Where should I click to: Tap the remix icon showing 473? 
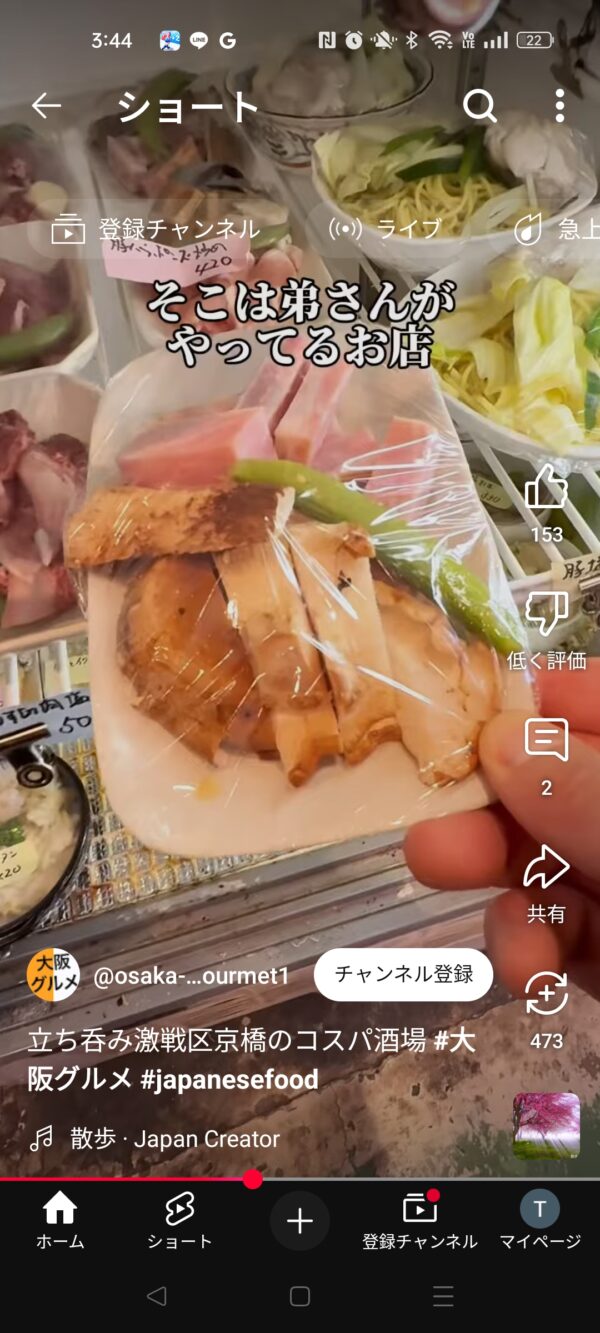pyautogui.click(x=546, y=994)
